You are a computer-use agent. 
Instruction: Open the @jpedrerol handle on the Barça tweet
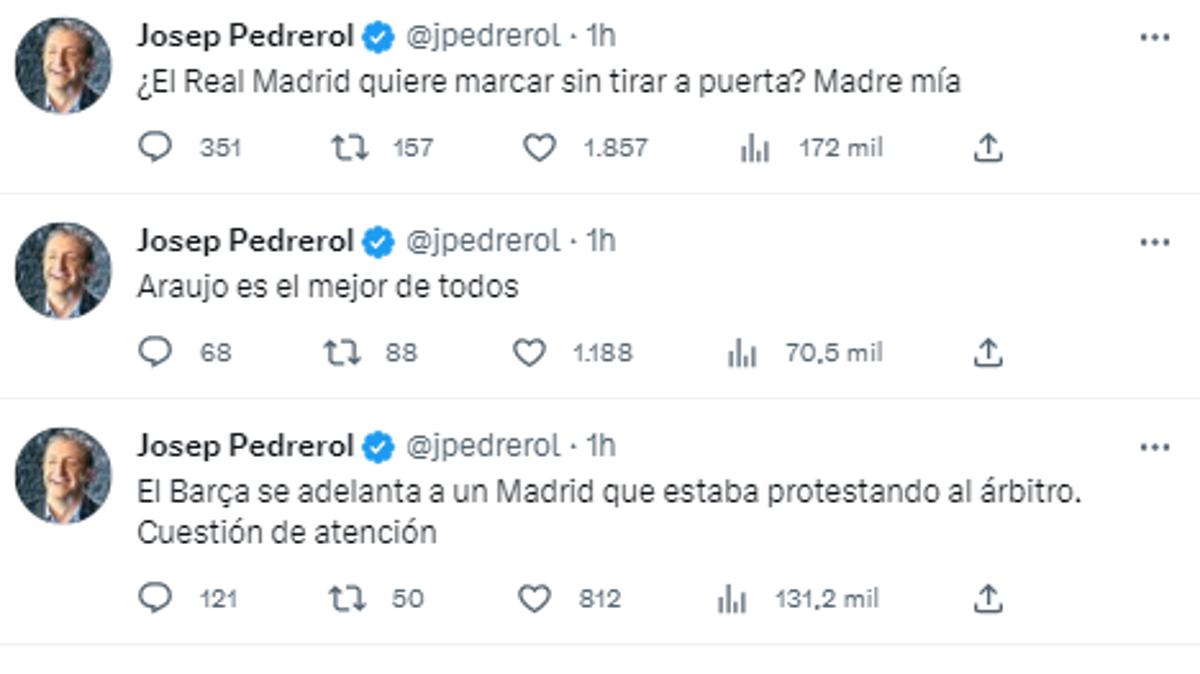click(x=480, y=446)
